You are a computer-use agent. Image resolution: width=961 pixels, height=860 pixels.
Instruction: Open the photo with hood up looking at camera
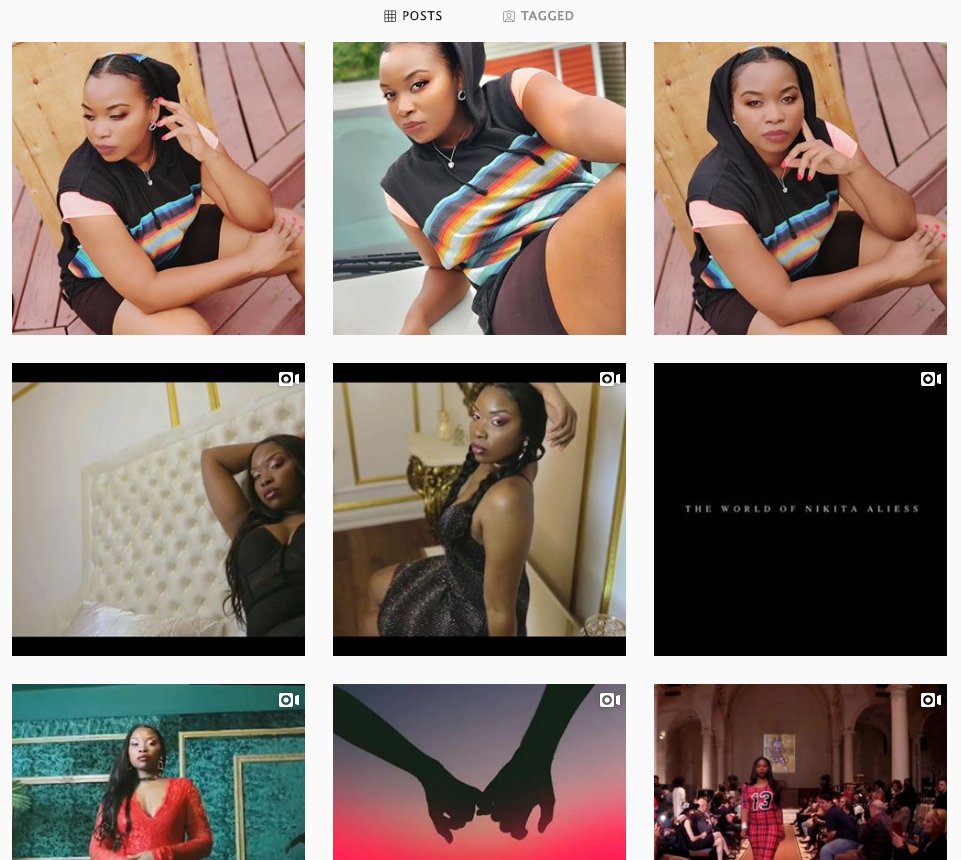pyautogui.click(x=800, y=188)
